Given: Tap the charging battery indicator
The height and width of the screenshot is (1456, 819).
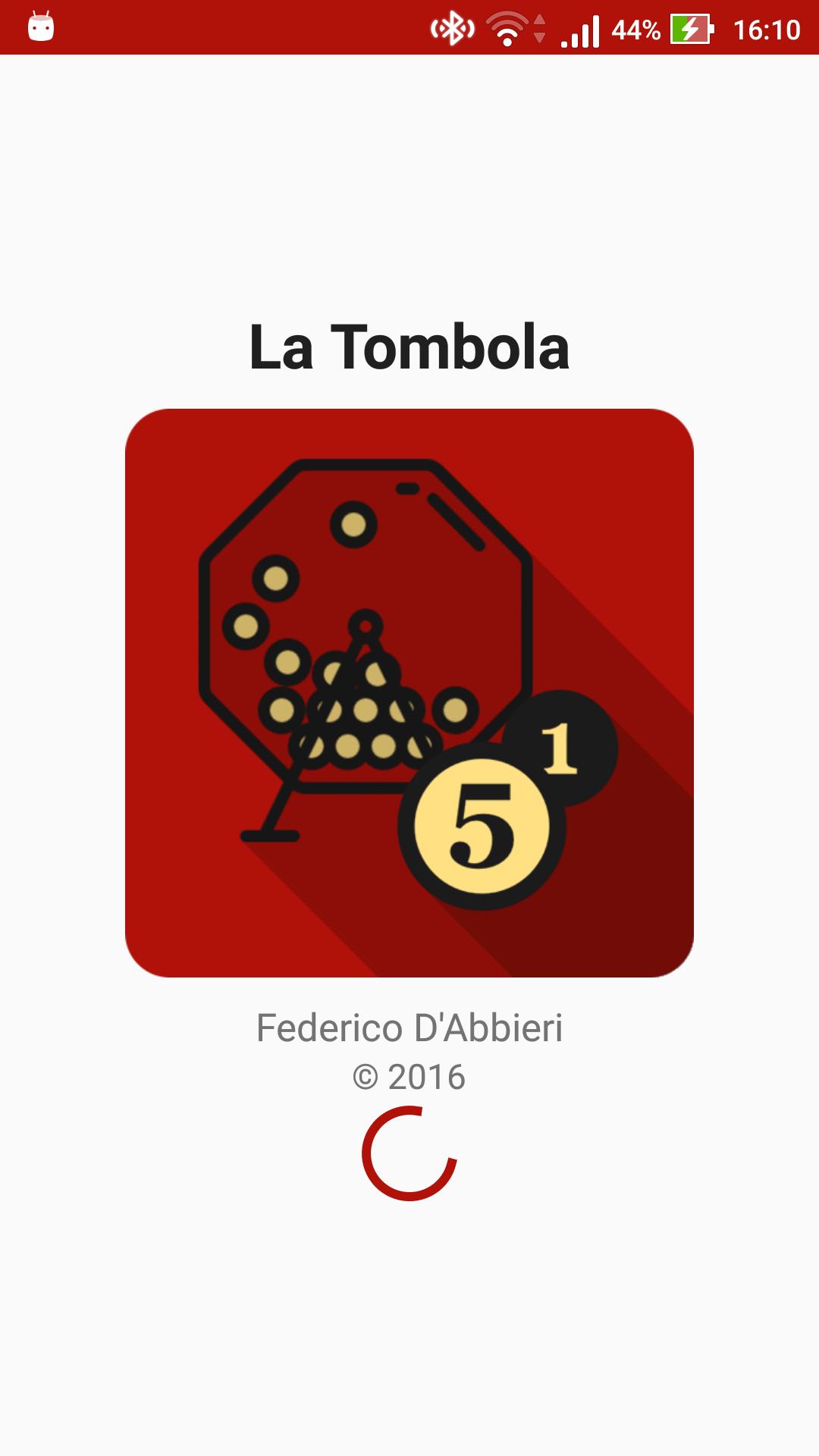Looking at the screenshot, I should [690, 30].
